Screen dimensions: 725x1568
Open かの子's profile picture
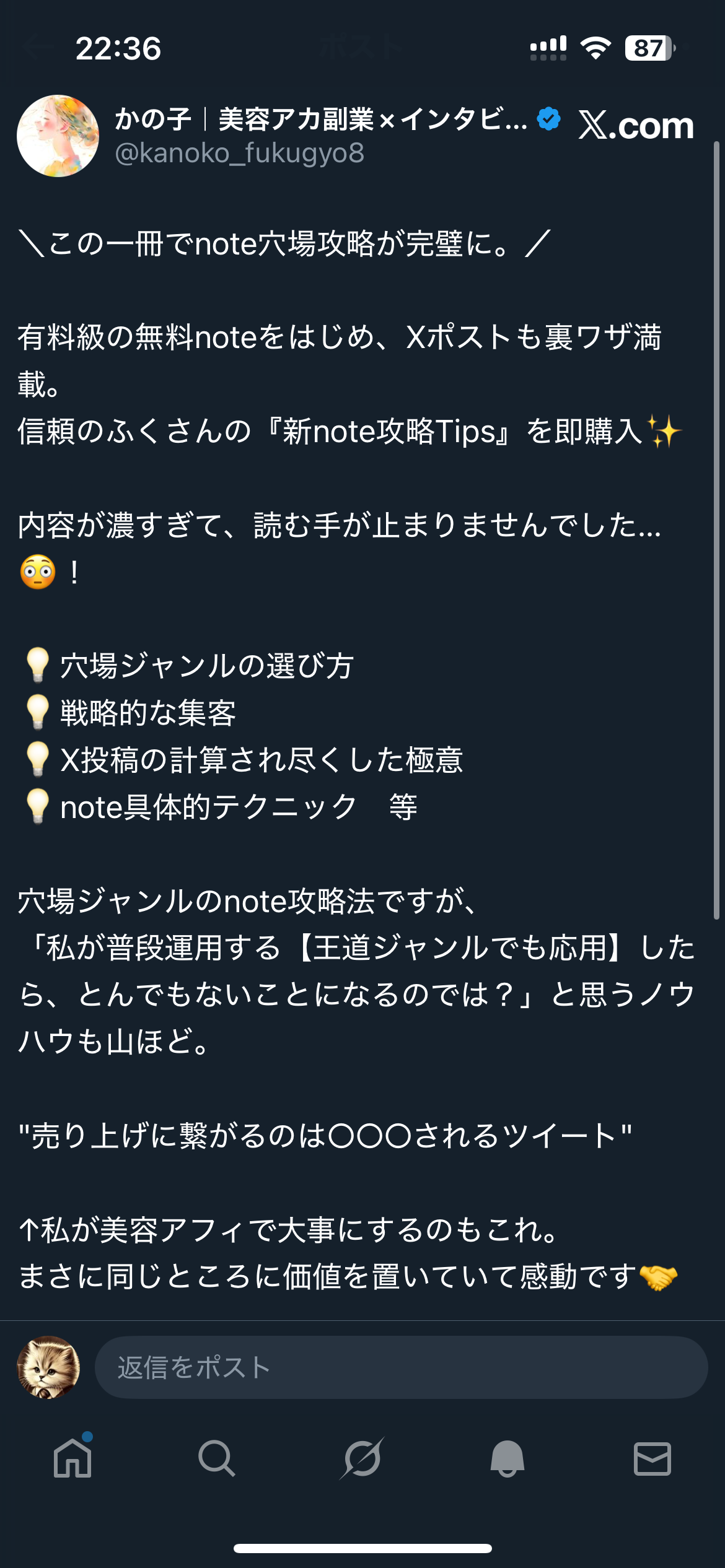(58, 136)
